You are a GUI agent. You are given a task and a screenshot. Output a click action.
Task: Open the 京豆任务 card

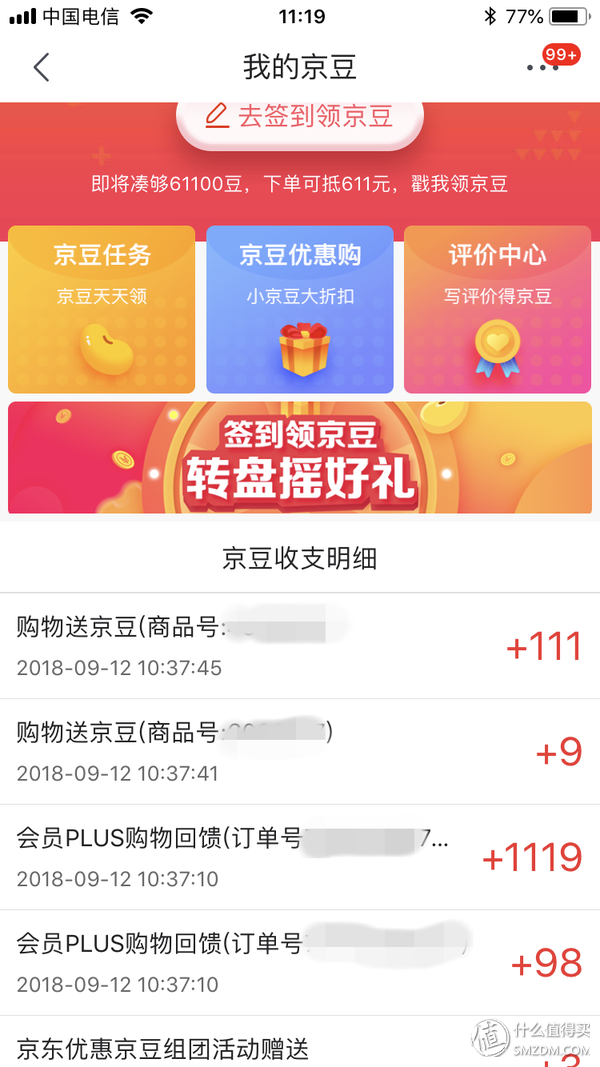coord(102,310)
